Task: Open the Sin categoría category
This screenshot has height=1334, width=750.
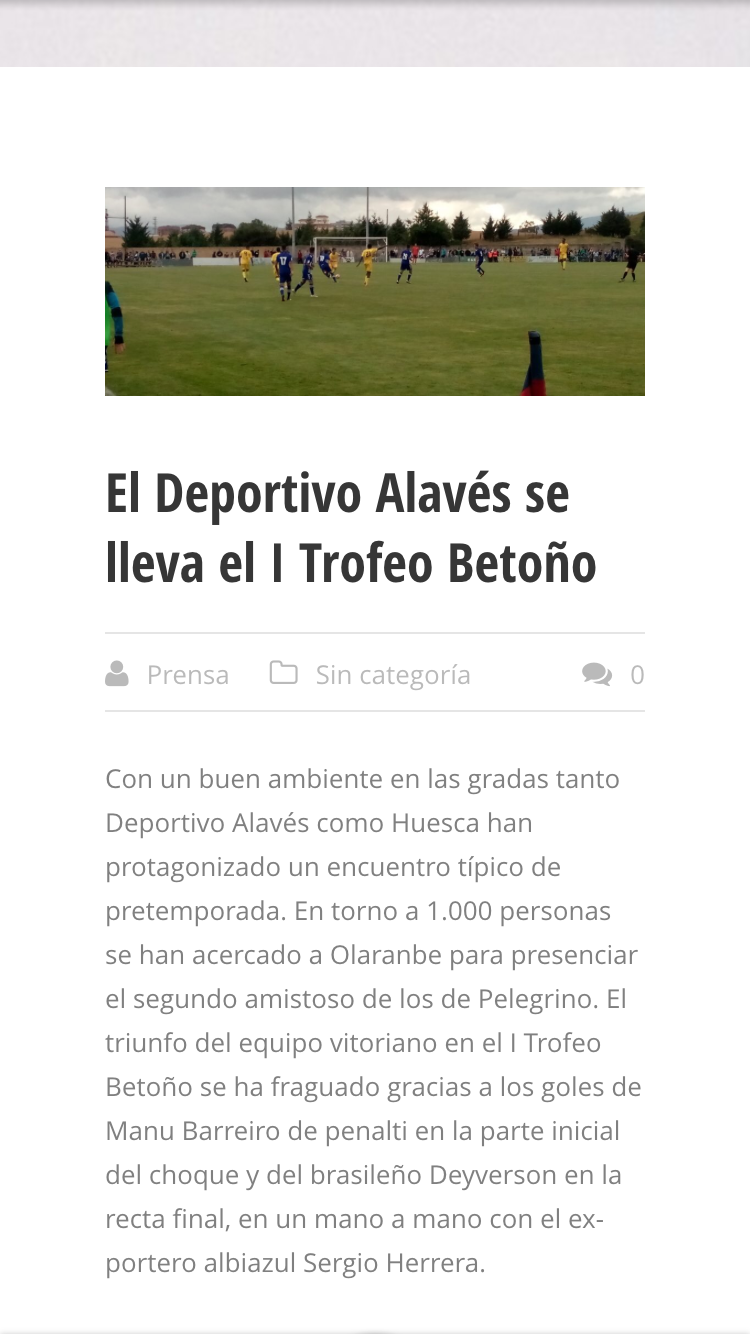Action: pyautogui.click(x=392, y=675)
